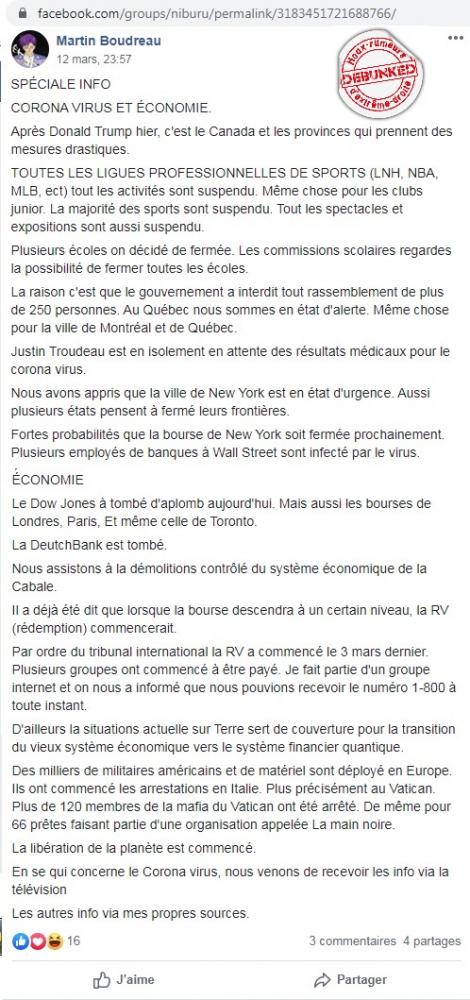This screenshot has width=470, height=1000.
Task: Open the post's three-dot options menu
Action: click(455, 38)
